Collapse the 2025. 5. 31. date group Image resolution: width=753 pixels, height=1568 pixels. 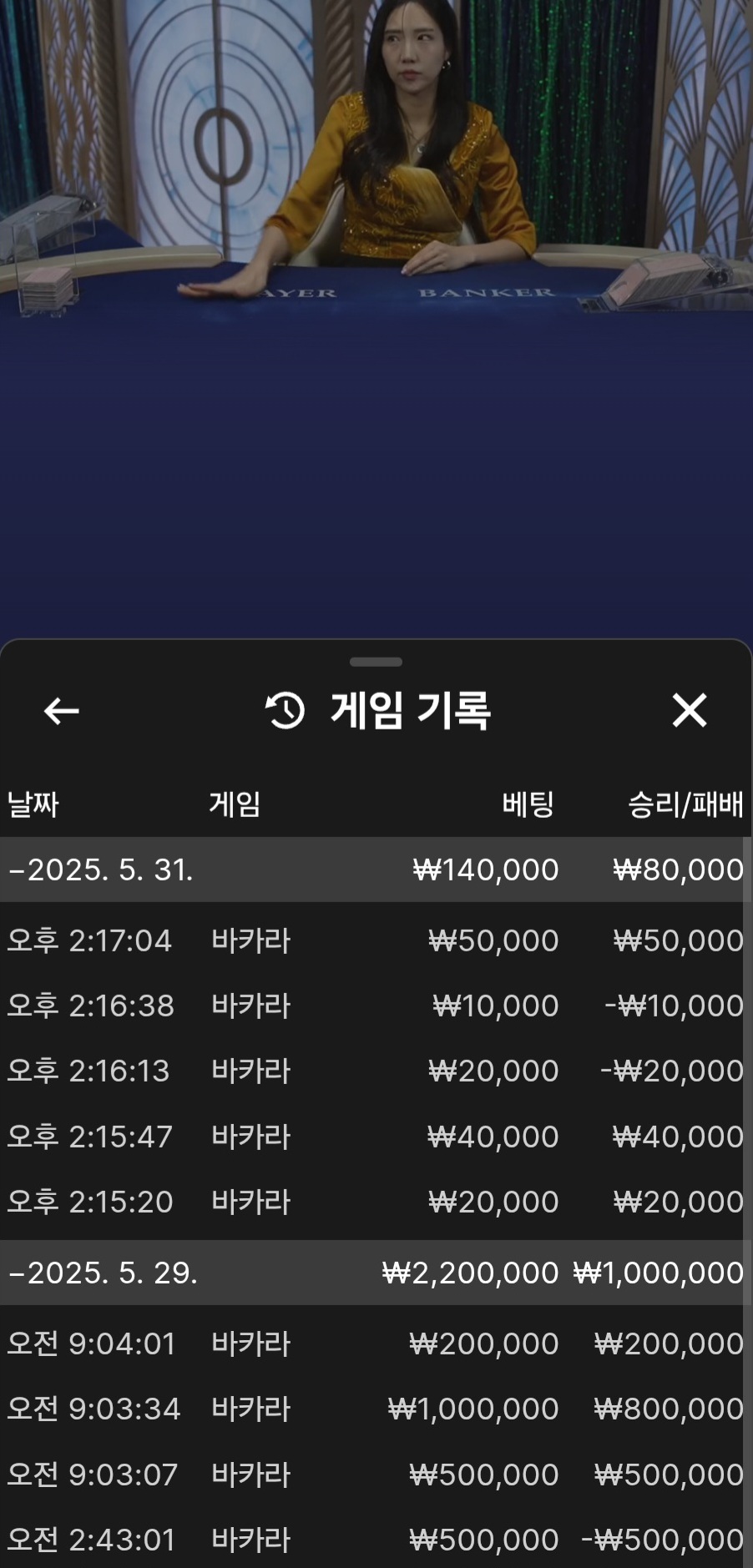100,870
